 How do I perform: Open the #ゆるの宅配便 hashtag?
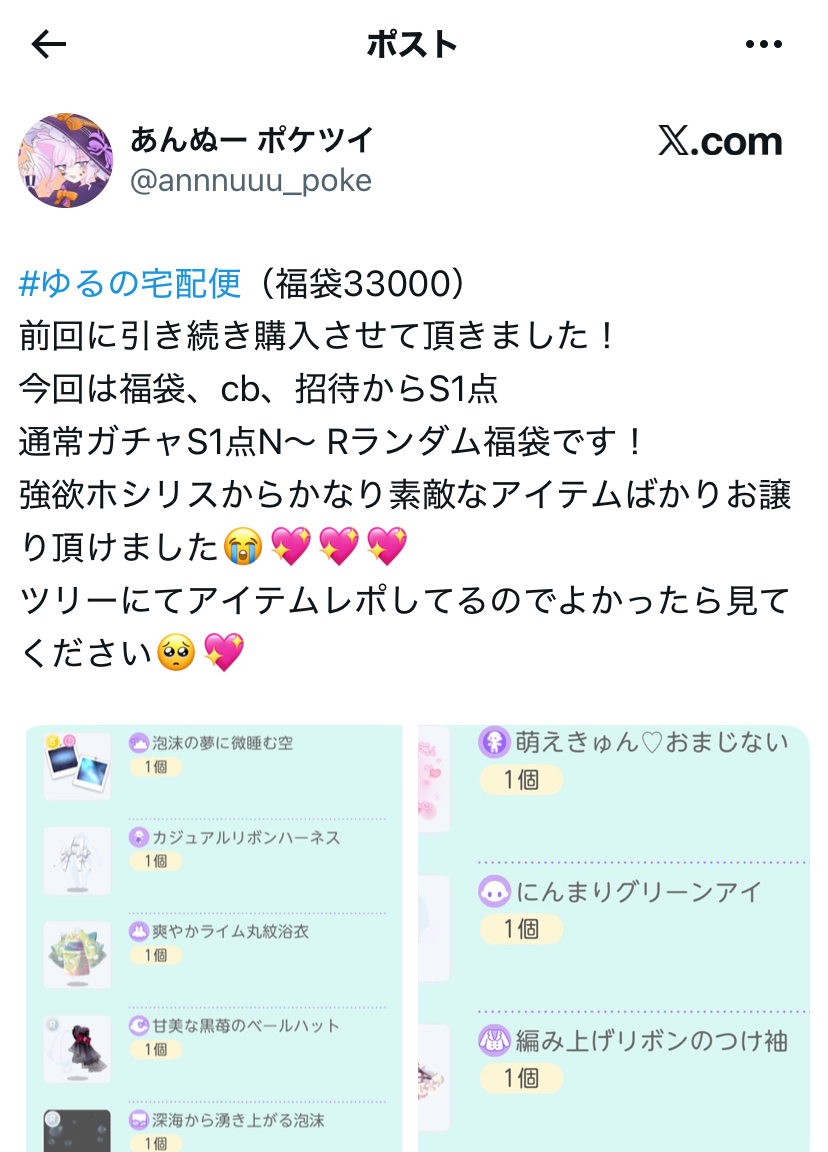tap(130, 284)
